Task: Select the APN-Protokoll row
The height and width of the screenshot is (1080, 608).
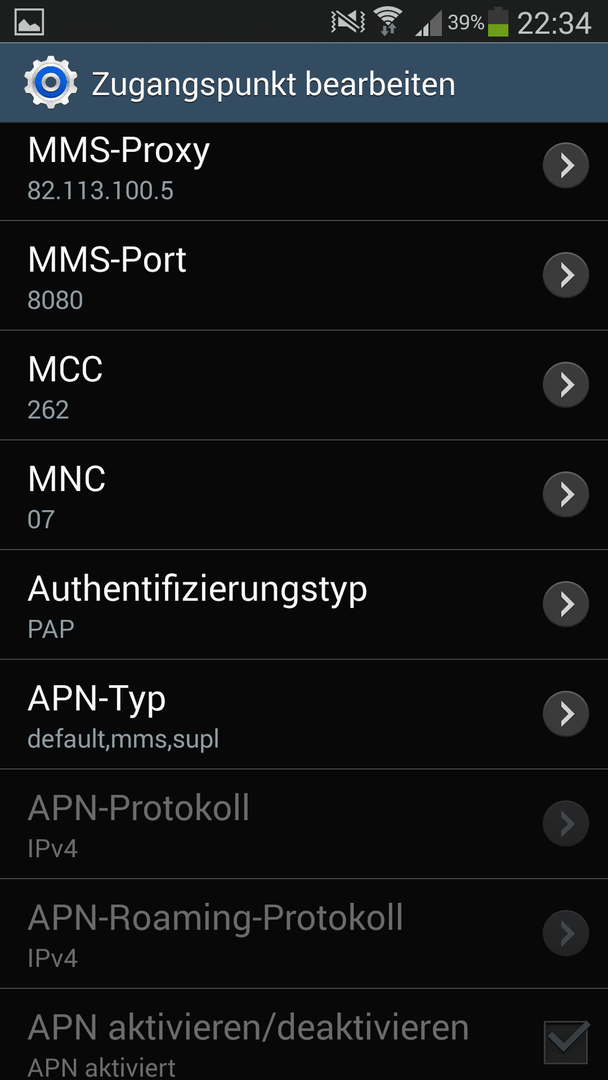Action: [304, 824]
